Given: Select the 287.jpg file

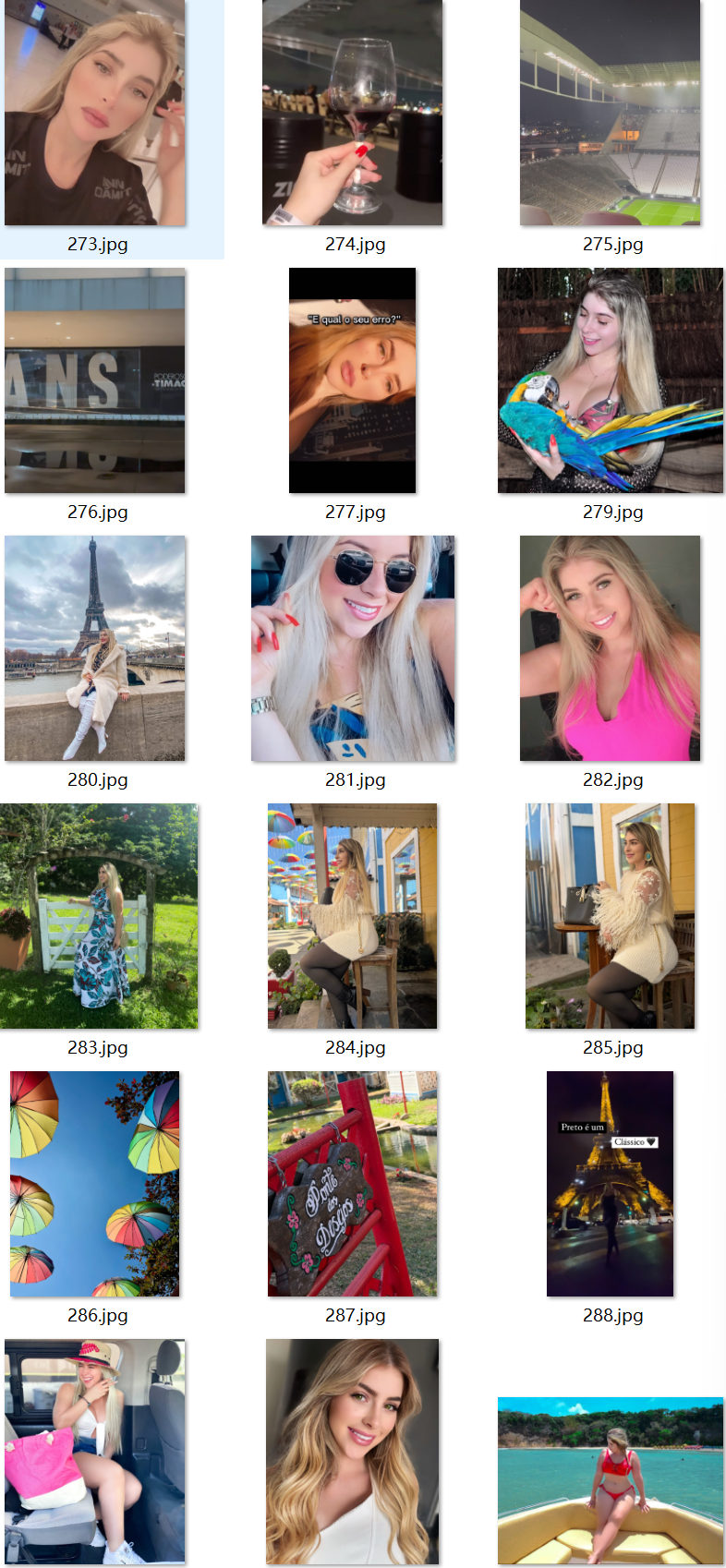Looking at the screenshot, I should point(353,1184).
